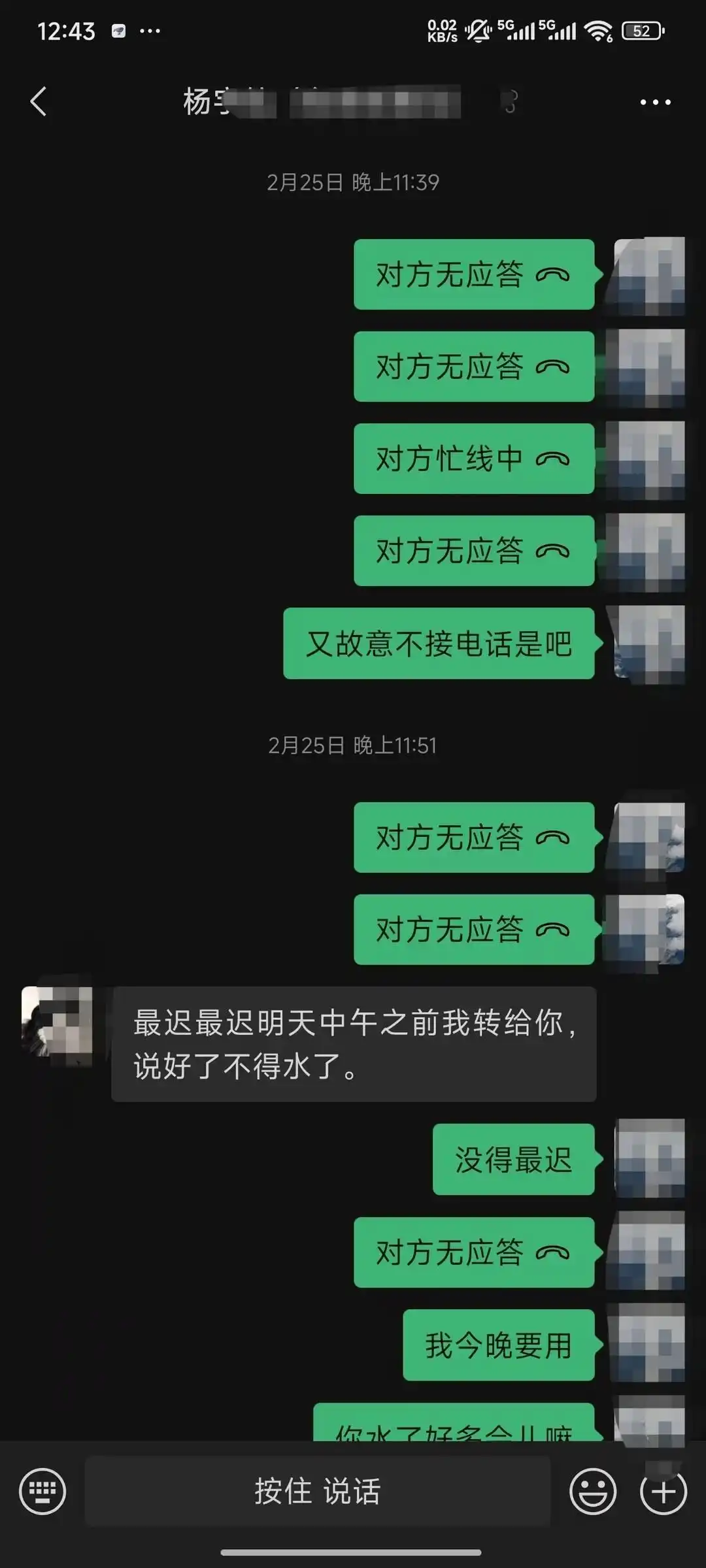The image size is (706, 1568).
Task: Tap the 没得最迟 message bubble
Action: [514, 1160]
